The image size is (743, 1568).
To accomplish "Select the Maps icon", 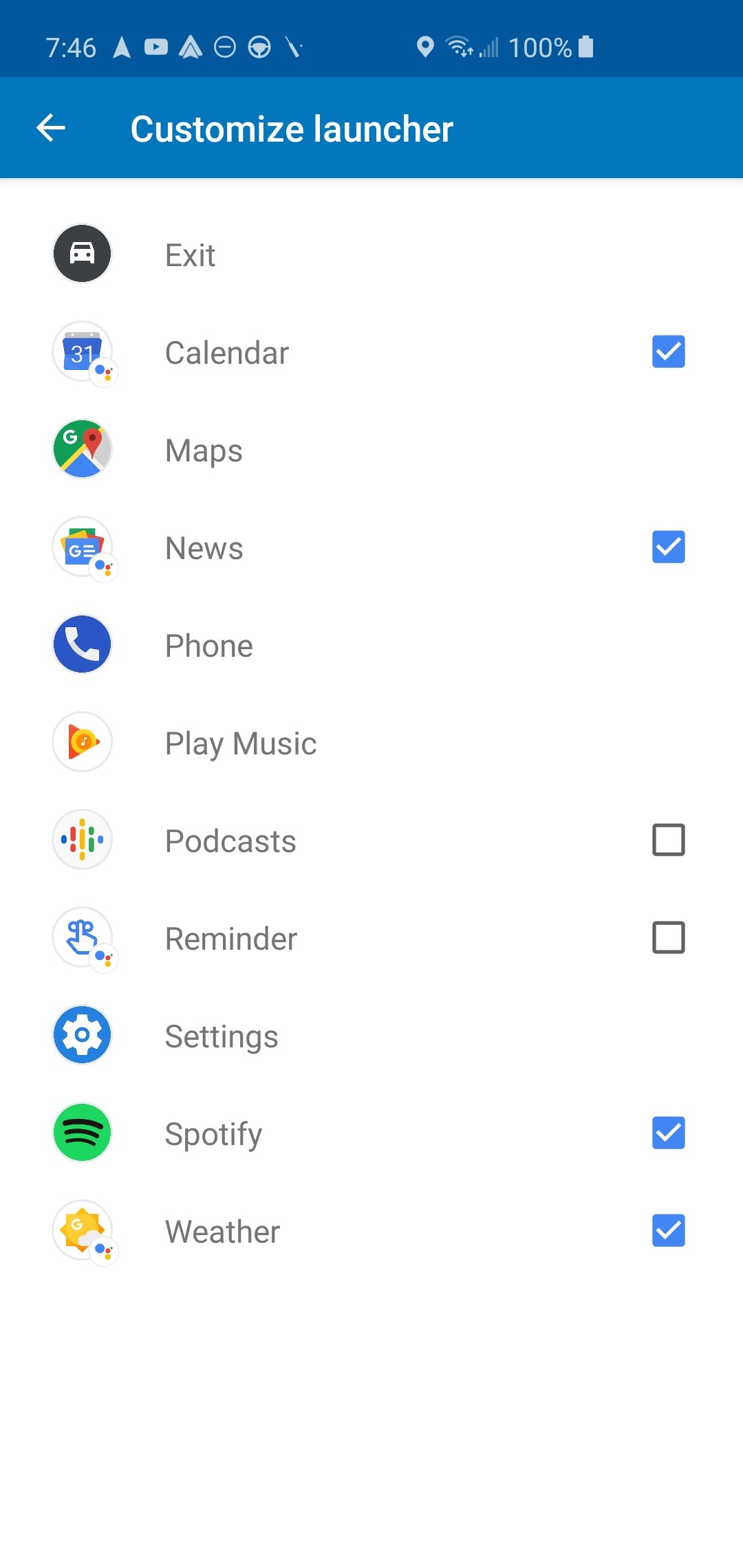I will (81, 449).
